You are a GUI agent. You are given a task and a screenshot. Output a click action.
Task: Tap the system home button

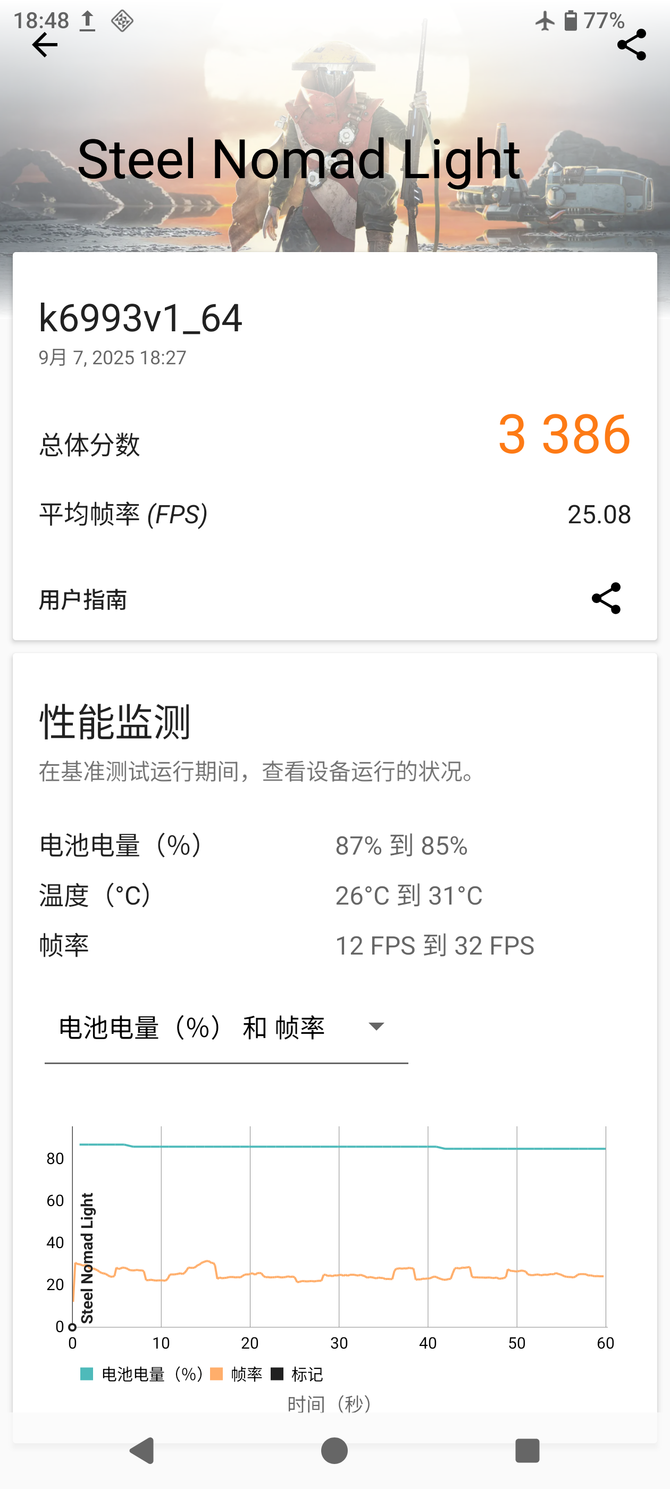point(334,1450)
